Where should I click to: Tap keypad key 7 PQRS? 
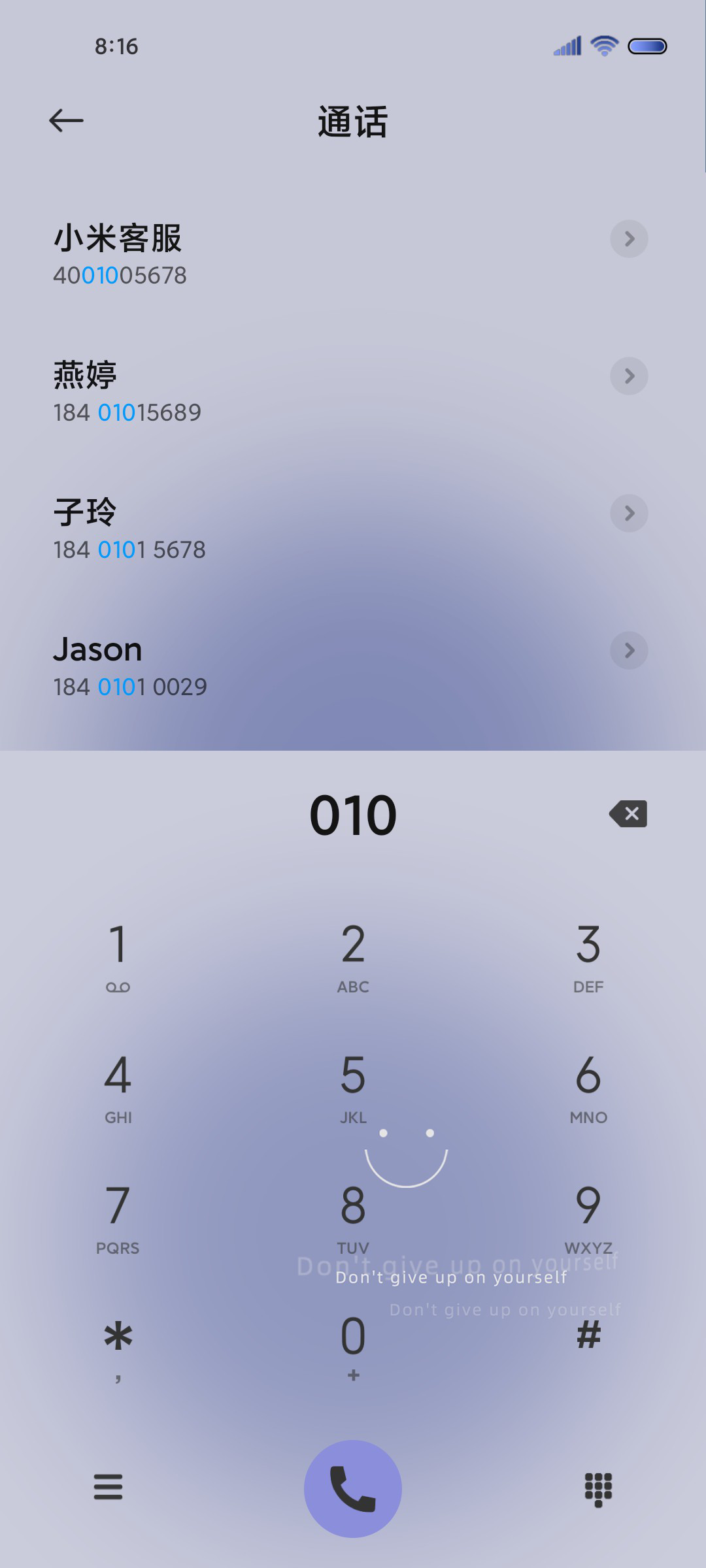coord(118,1218)
